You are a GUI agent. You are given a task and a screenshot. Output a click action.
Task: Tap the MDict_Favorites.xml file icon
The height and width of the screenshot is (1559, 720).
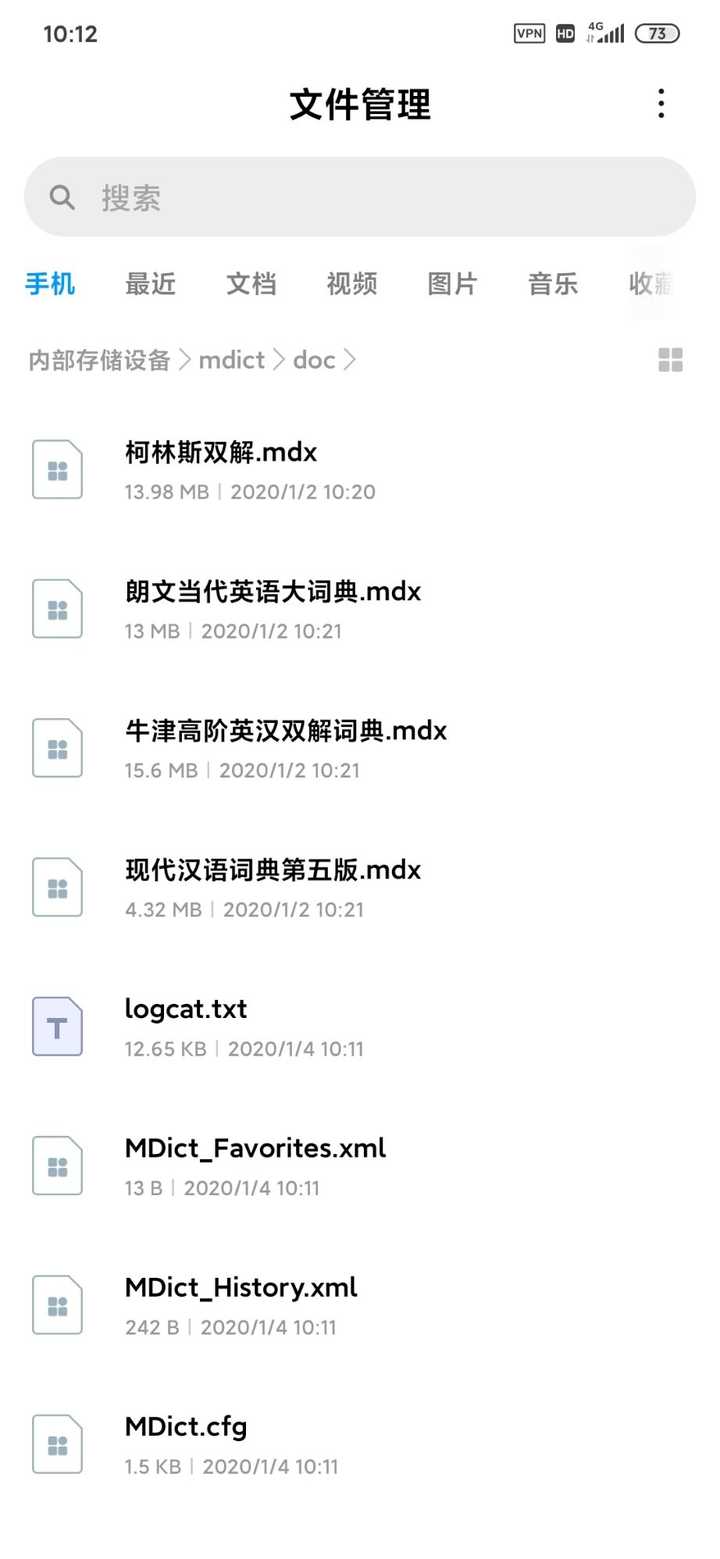tap(56, 1165)
